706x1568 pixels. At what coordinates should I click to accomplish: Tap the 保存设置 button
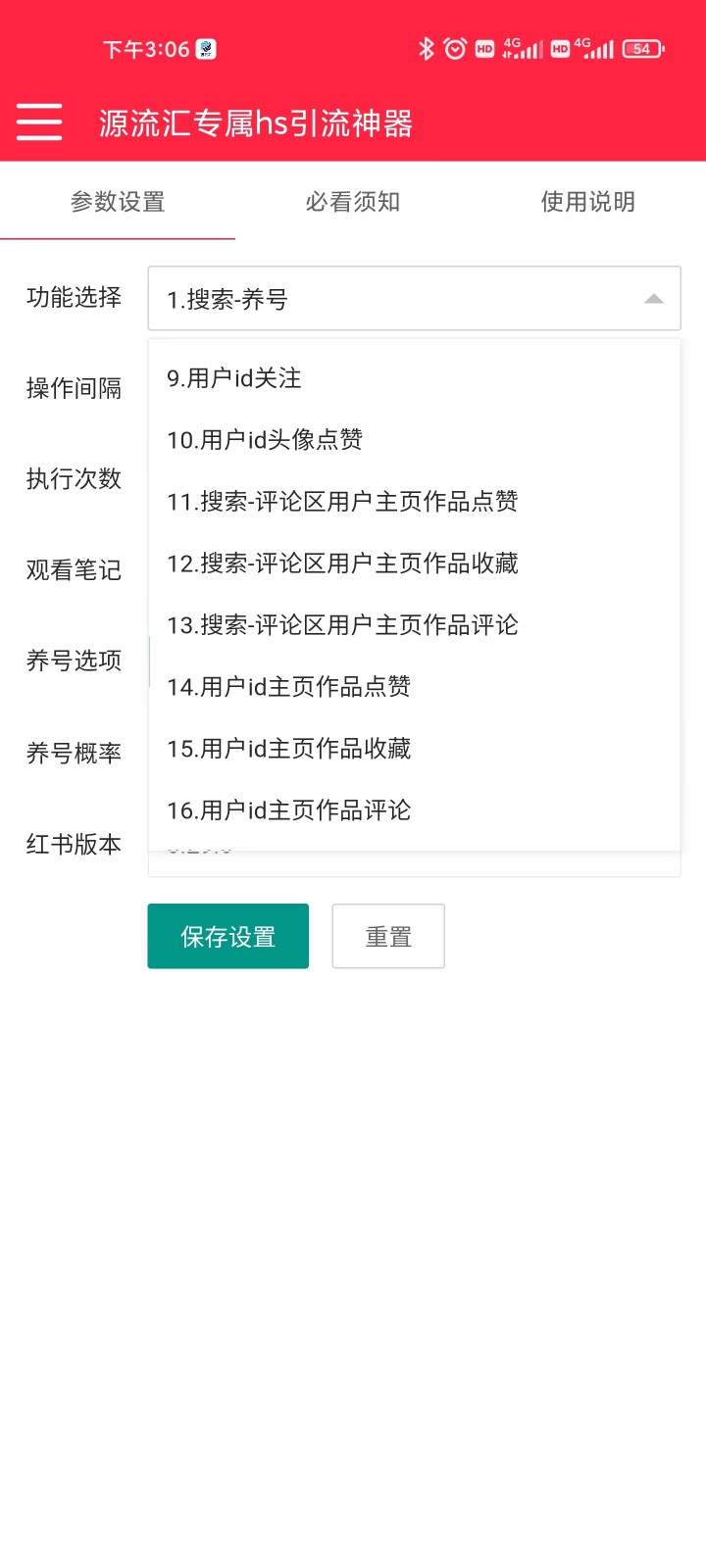[227, 937]
